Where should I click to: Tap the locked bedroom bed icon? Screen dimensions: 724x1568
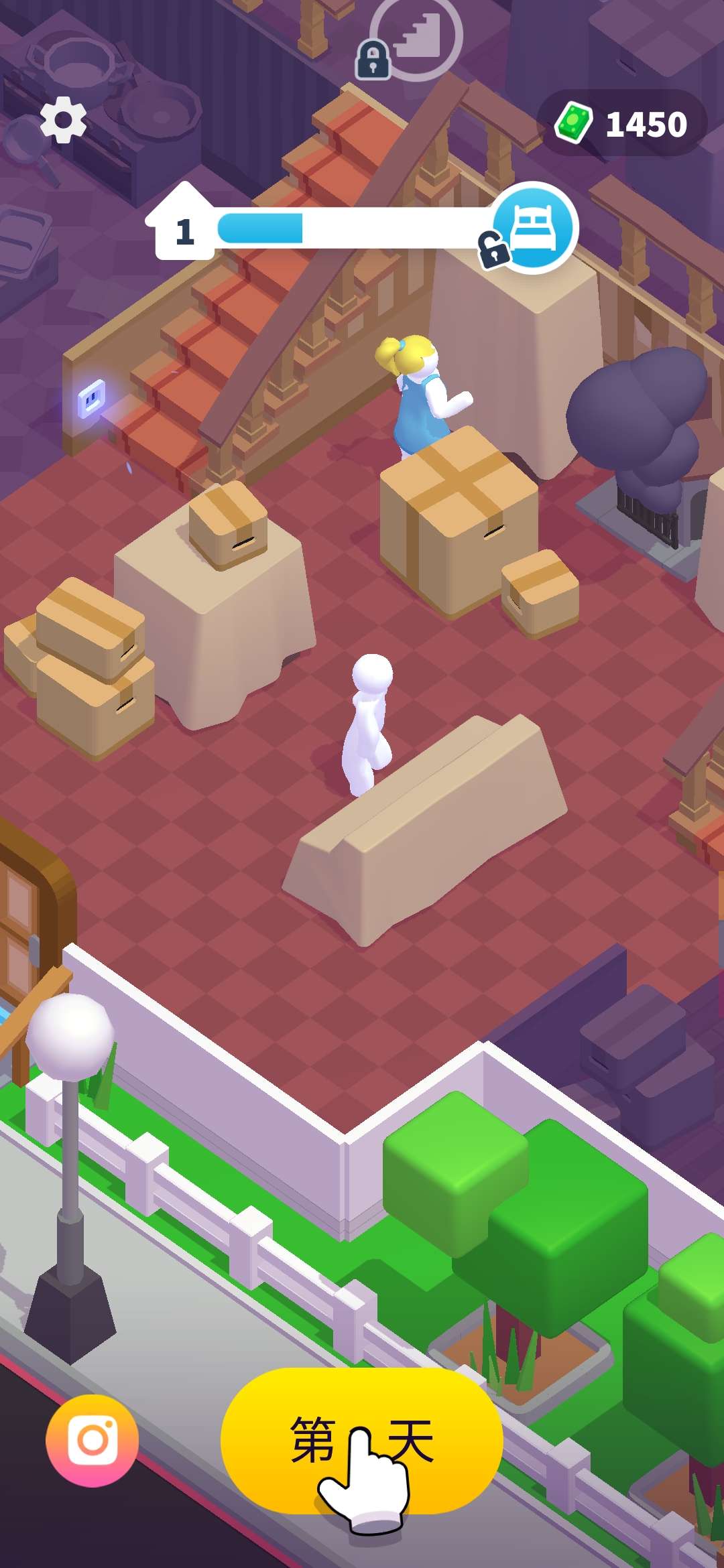coord(534,228)
